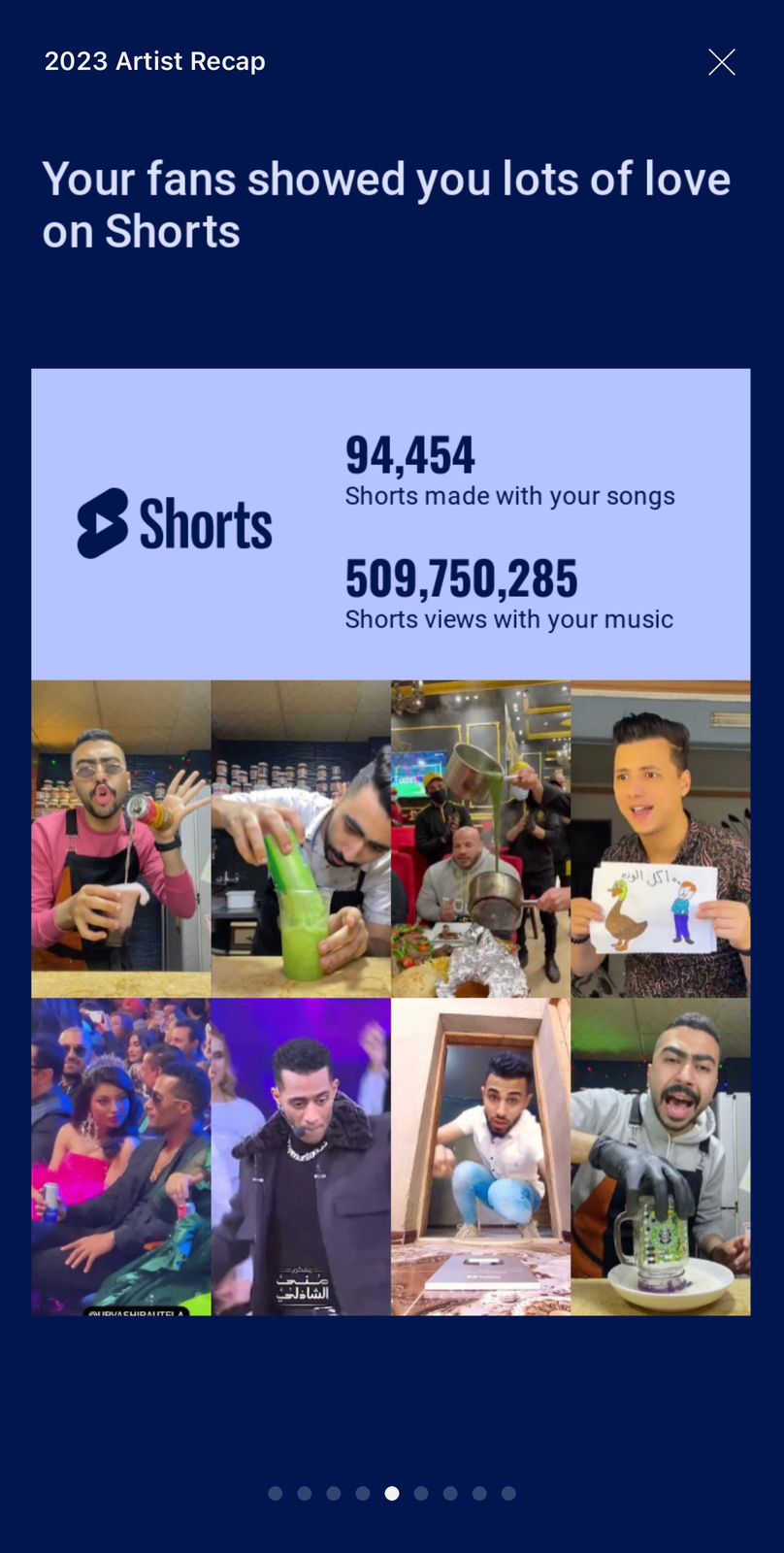
Task: Select the sixth page indicator dot
Action: (421, 1493)
